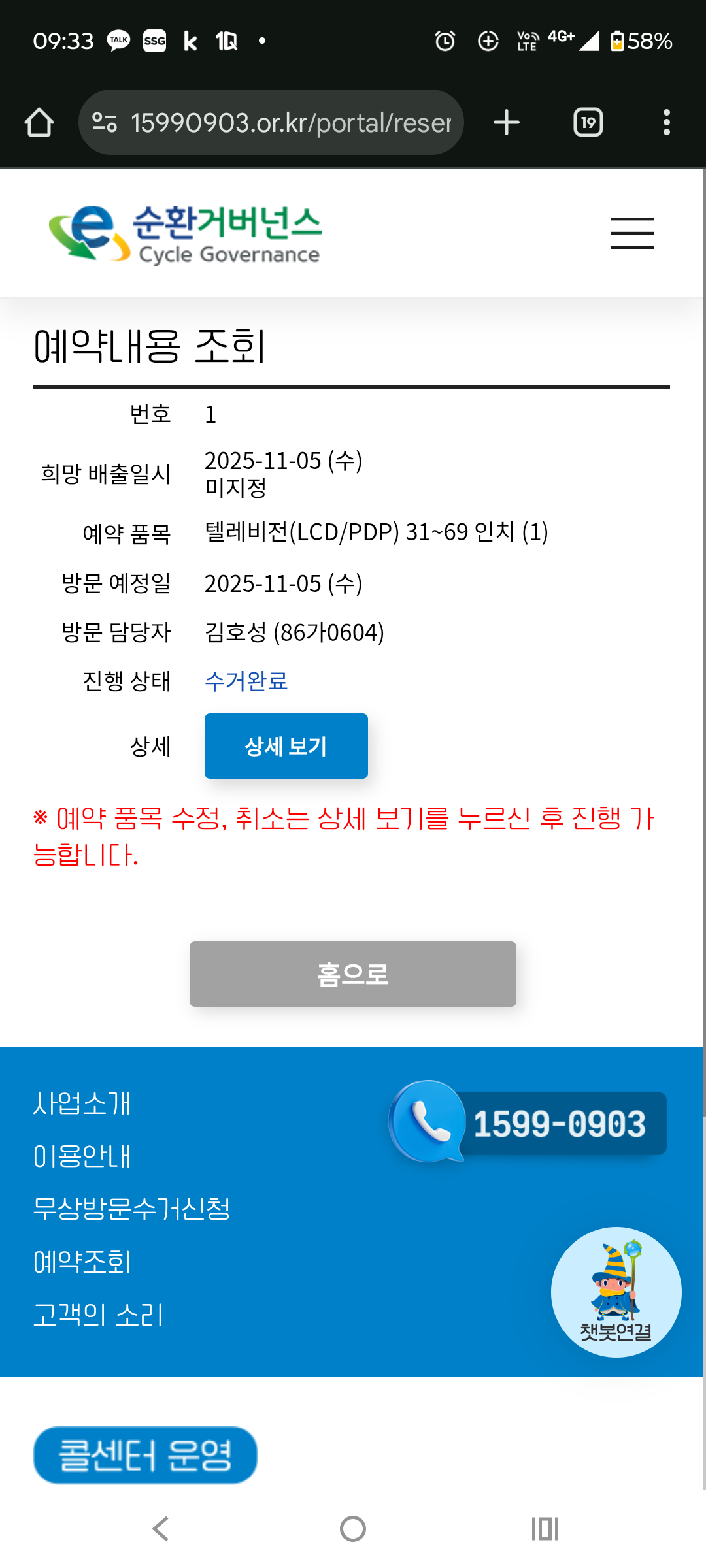Go to 무상방문수거신청 page
This screenshot has width=706, height=1568.
click(131, 1209)
